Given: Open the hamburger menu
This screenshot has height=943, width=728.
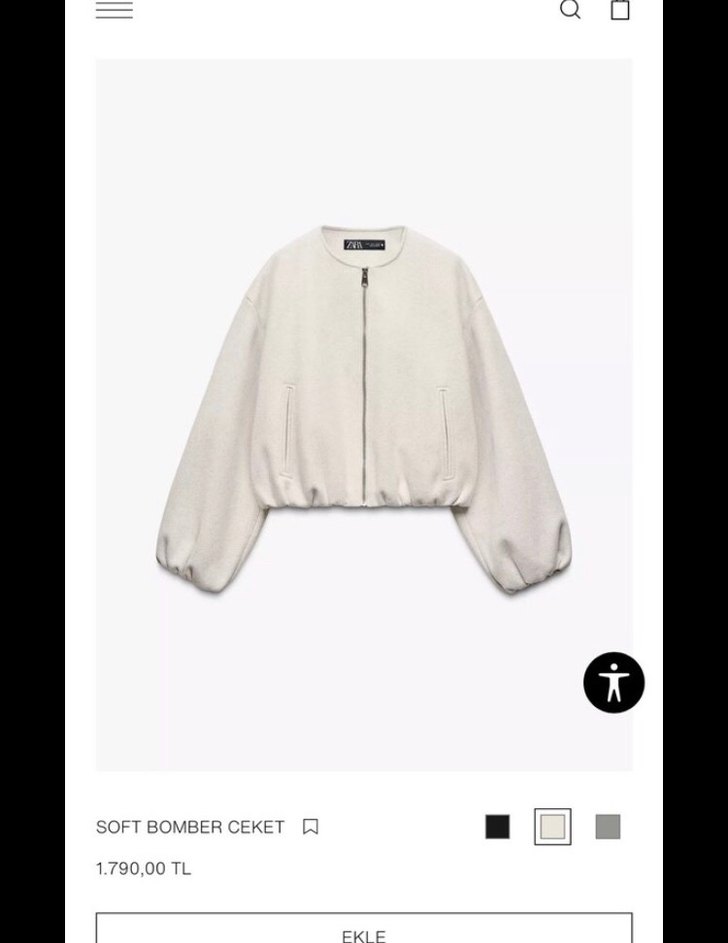Looking at the screenshot, I should 114,10.
